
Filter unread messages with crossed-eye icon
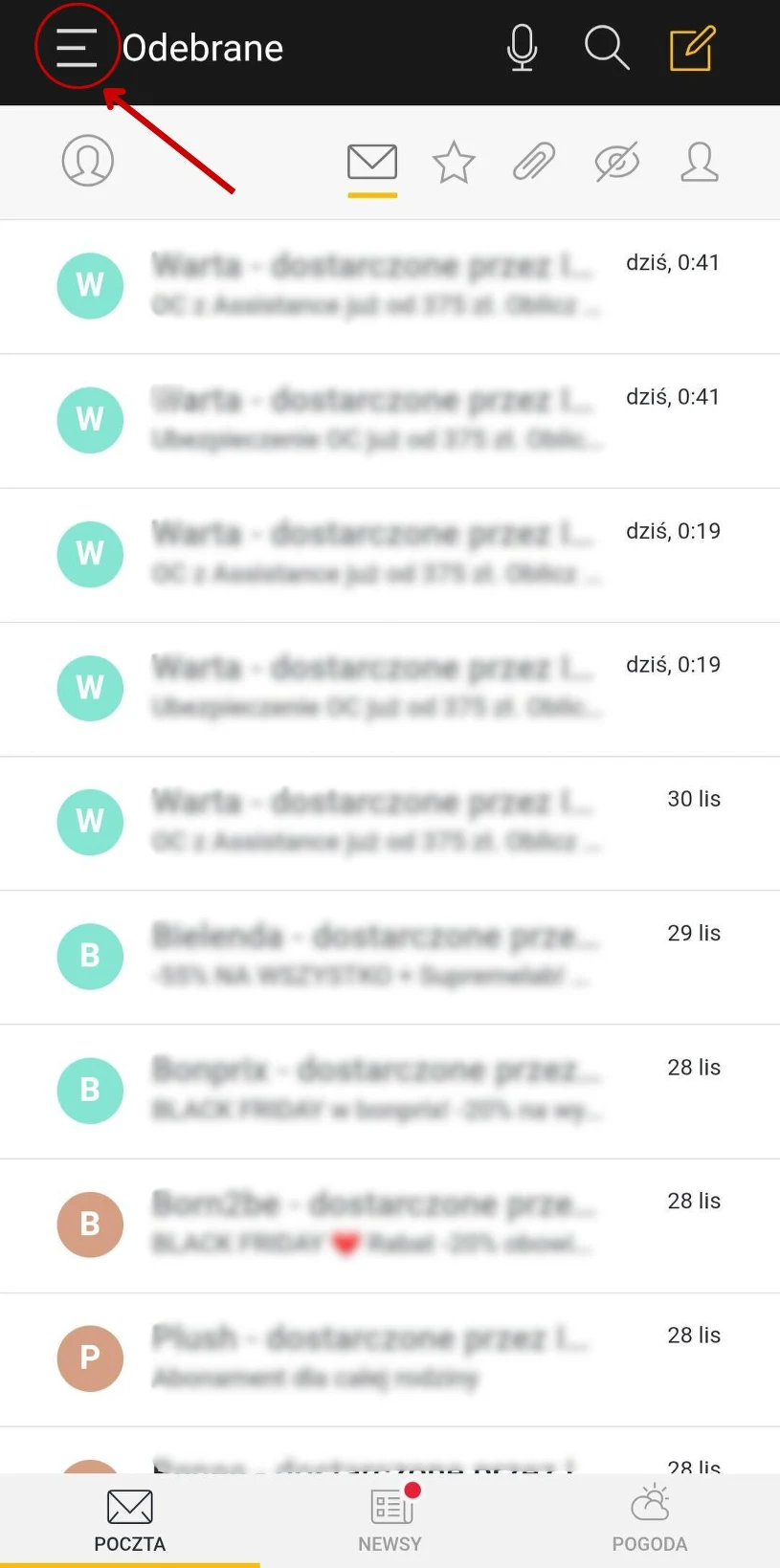[616, 162]
